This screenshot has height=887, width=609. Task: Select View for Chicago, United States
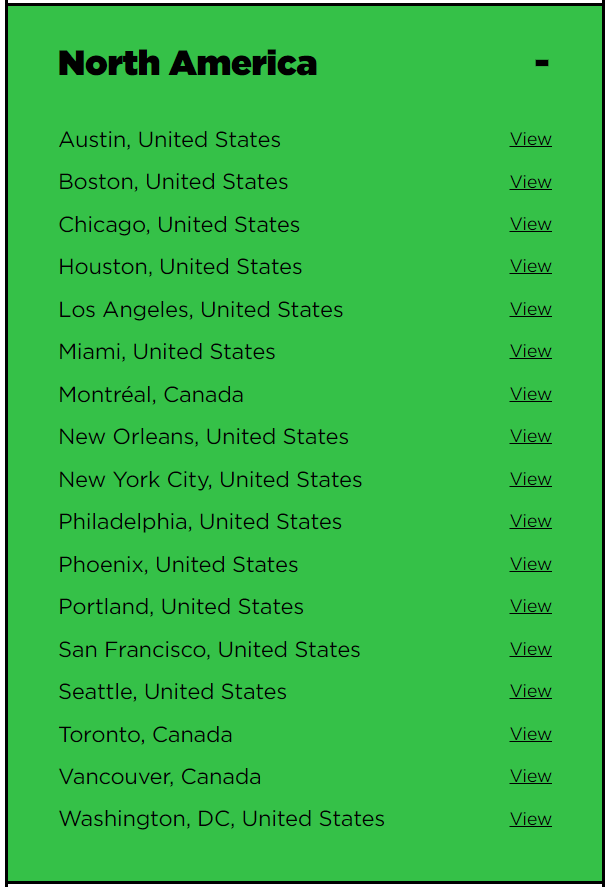(530, 224)
